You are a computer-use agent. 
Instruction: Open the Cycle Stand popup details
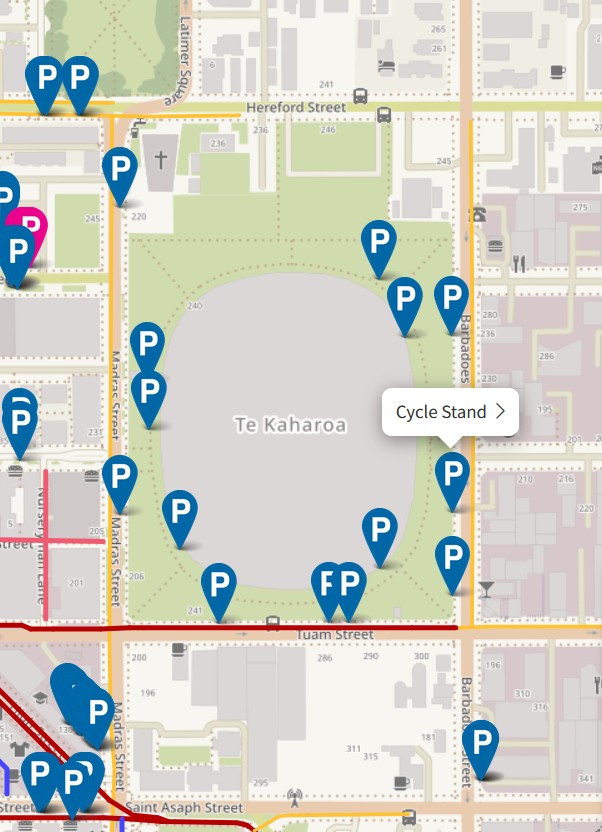(x=450, y=412)
